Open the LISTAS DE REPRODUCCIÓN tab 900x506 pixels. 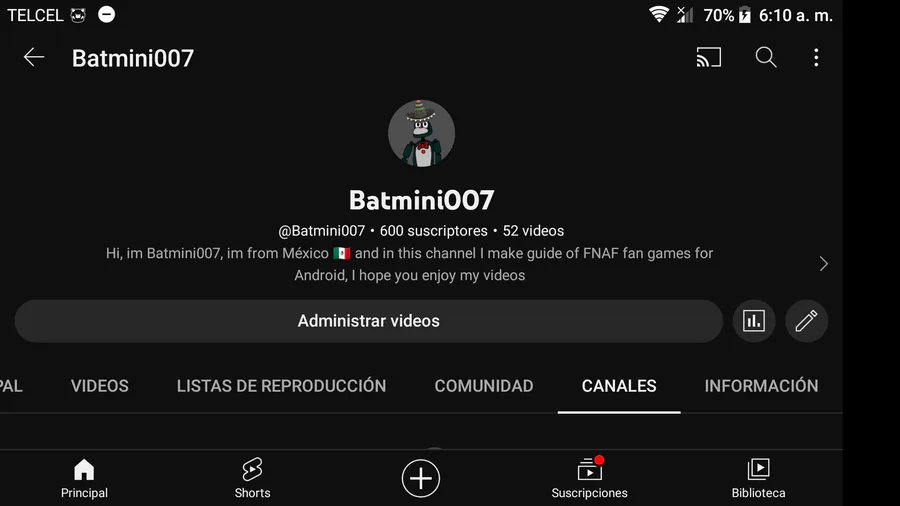pos(281,386)
